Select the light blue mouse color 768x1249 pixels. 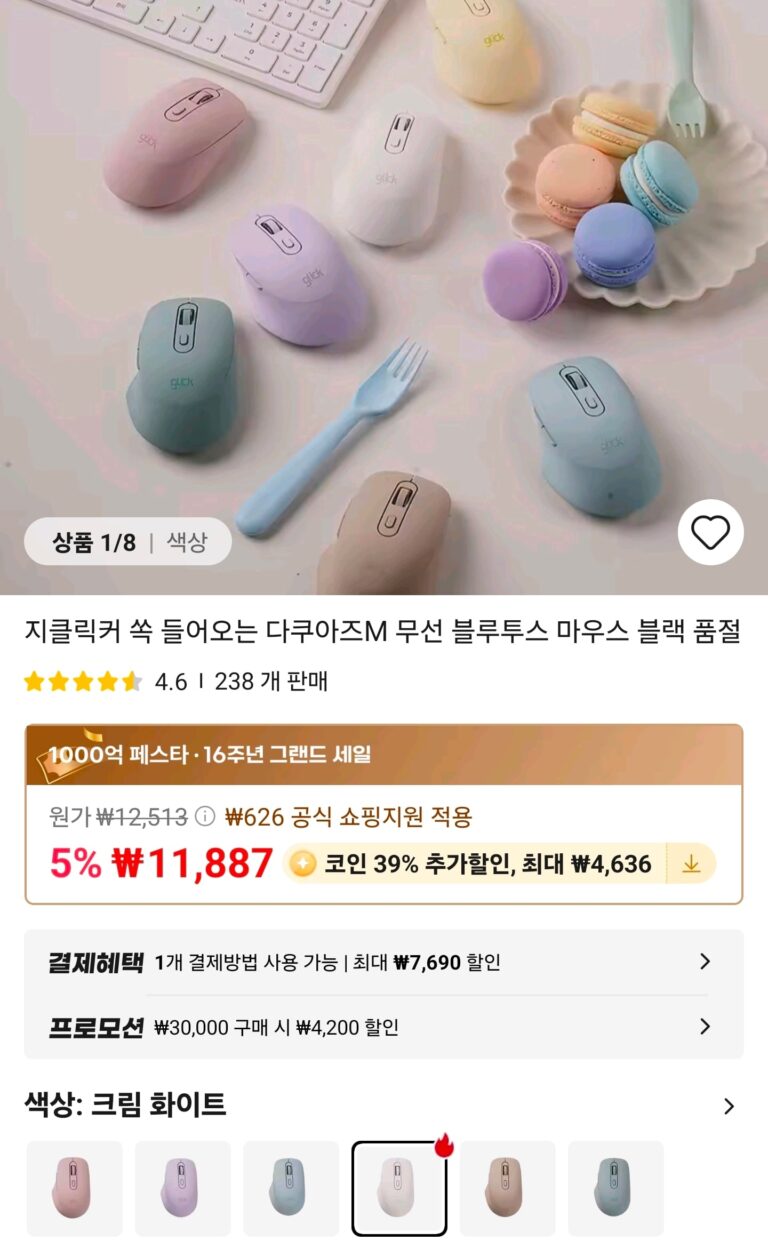pyautogui.click(x=290, y=1188)
